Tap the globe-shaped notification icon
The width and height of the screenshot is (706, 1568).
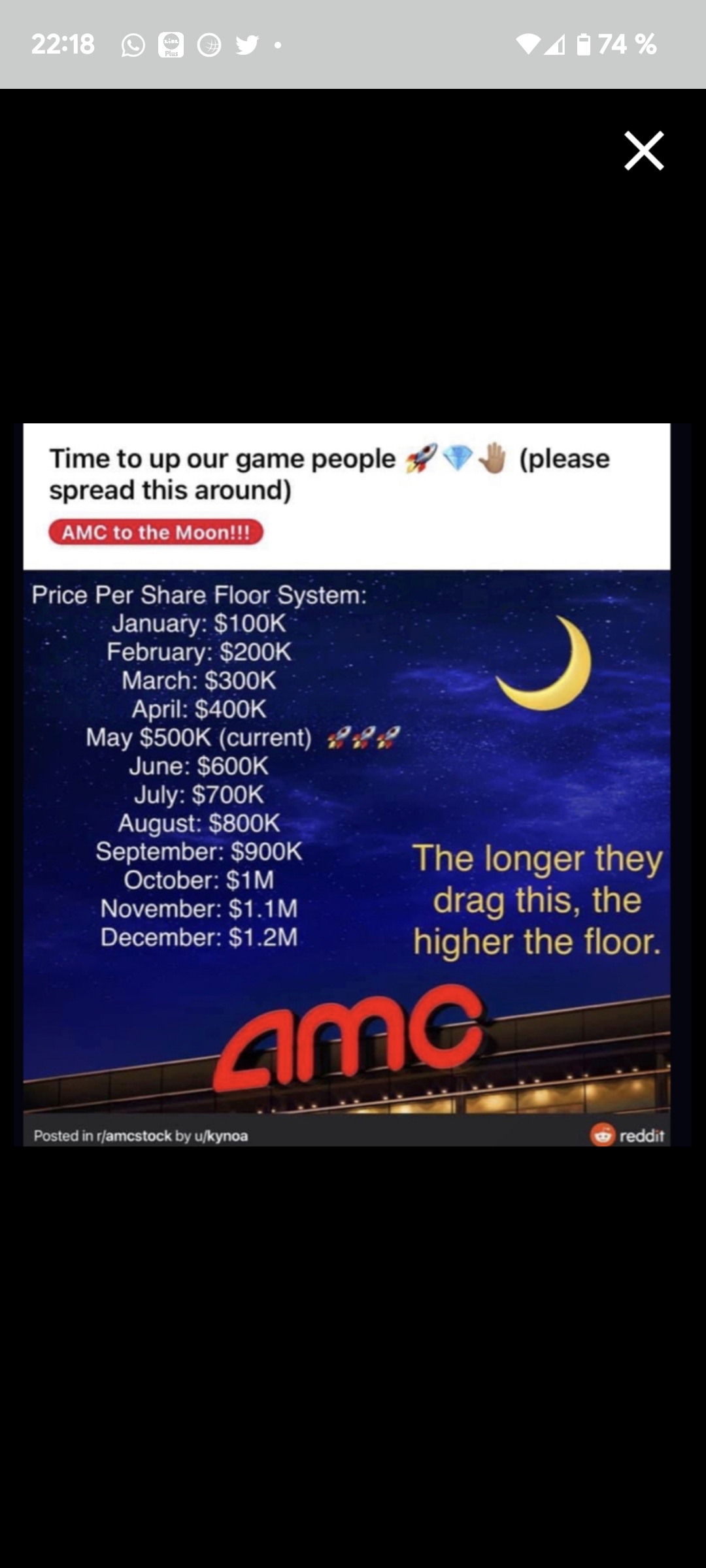(x=209, y=44)
